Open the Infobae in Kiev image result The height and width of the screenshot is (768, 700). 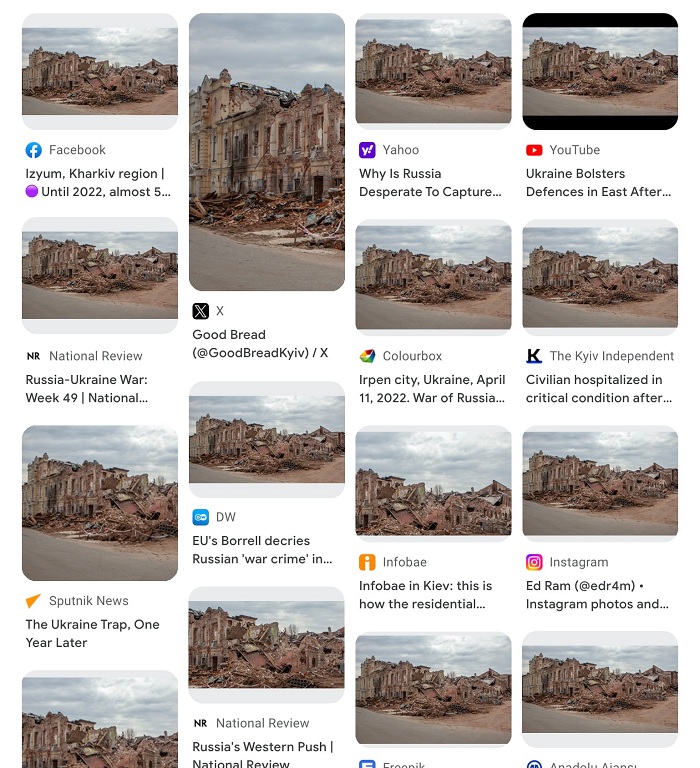pyautogui.click(x=433, y=483)
